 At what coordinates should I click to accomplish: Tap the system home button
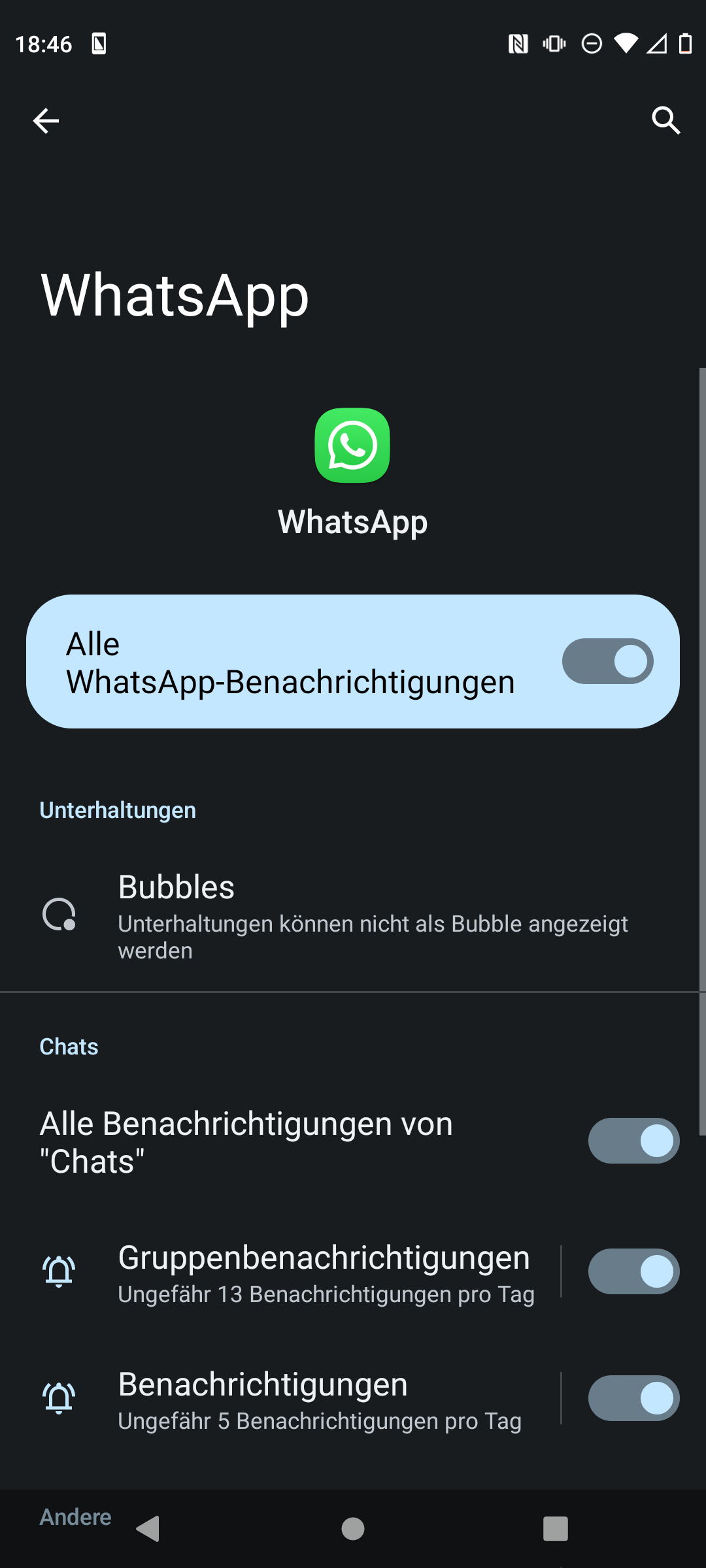click(x=353, y=1529)
